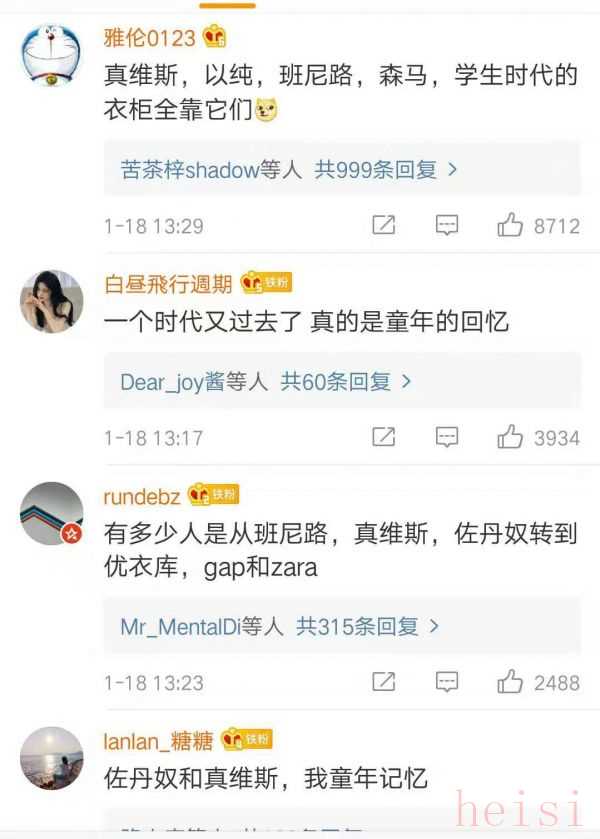Screen dimensions: 600x839
Task: Reply to 雅伦0123's comment
Action: tap(447, 225)
